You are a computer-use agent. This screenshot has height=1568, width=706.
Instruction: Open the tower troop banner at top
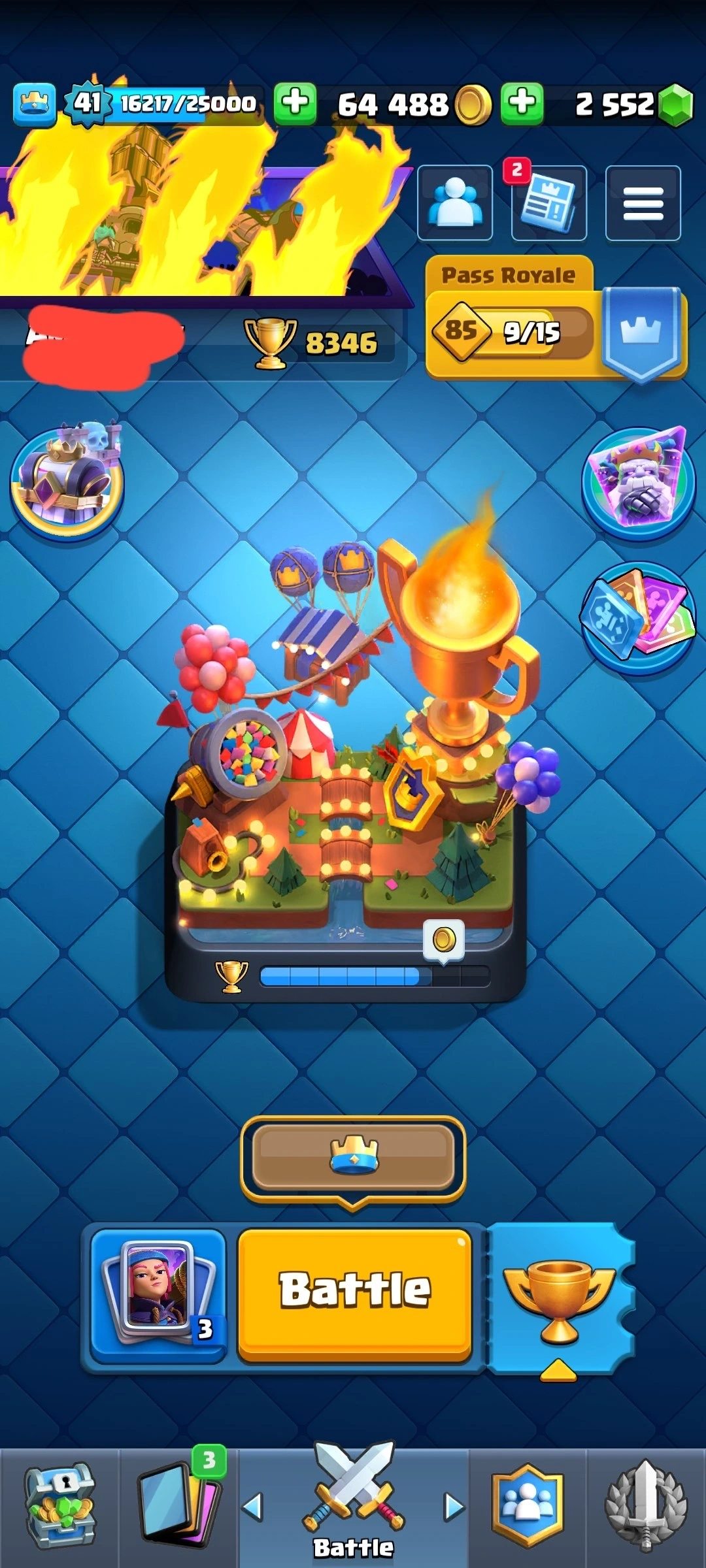(x=196, y=222)
